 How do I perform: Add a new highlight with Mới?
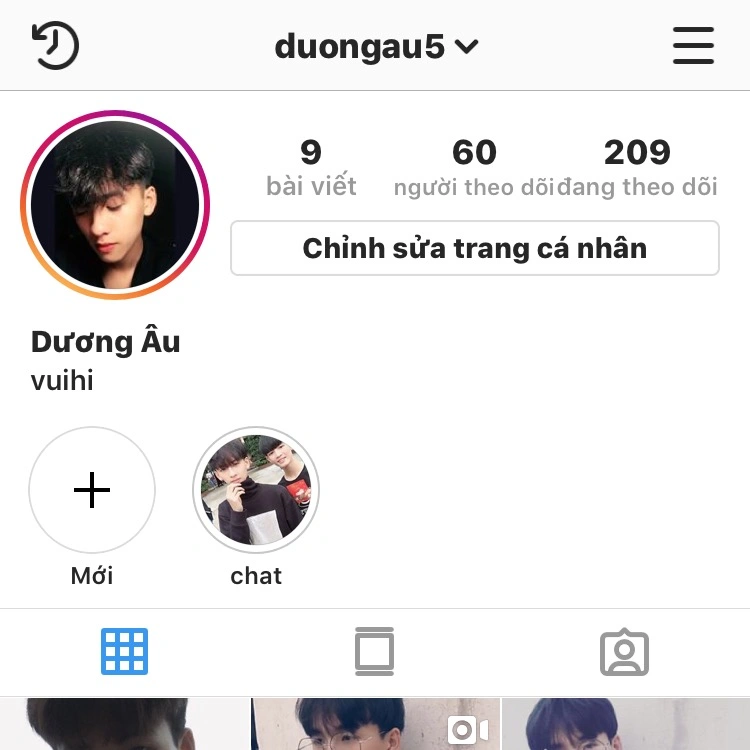pos(92,491)
